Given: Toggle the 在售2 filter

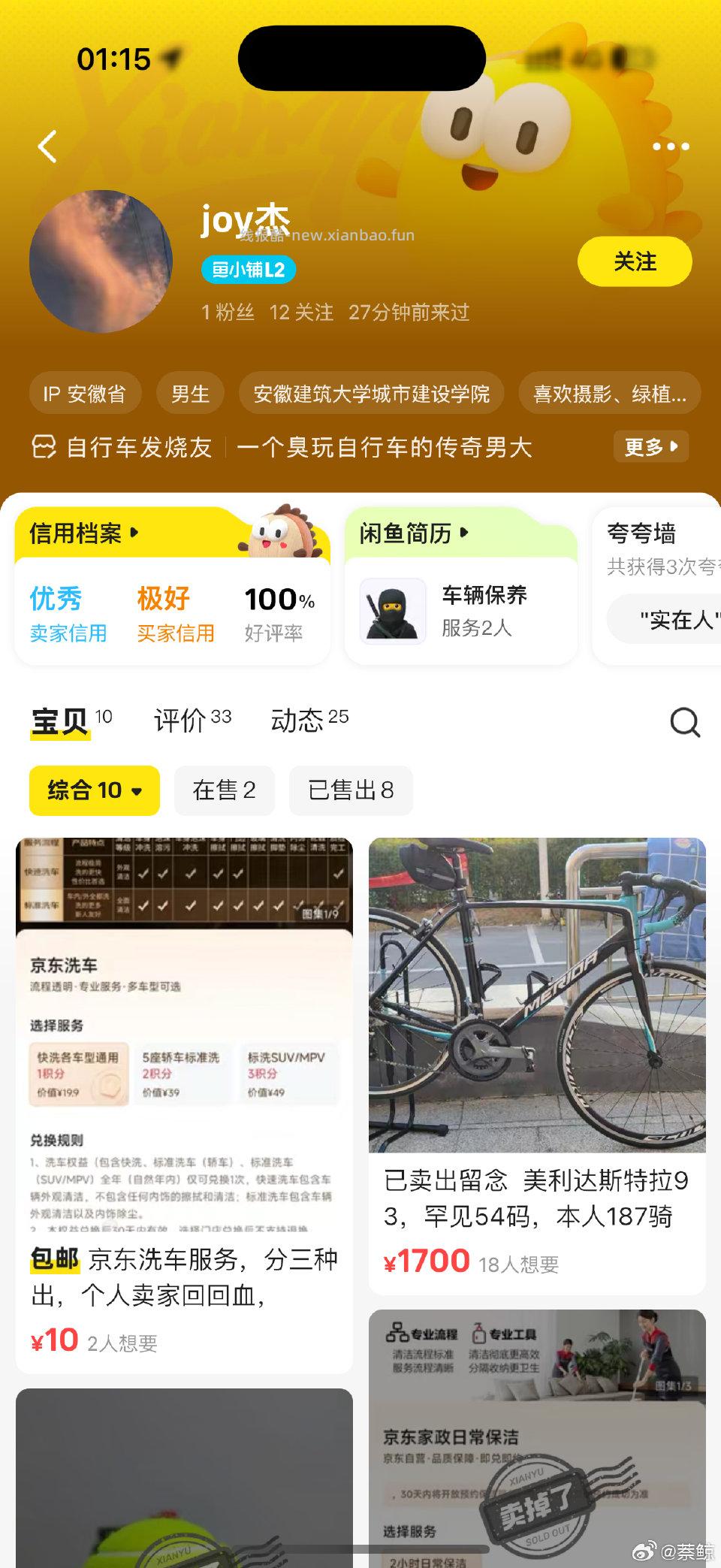Looking at the screenshot, I should [x=224, y=790].
